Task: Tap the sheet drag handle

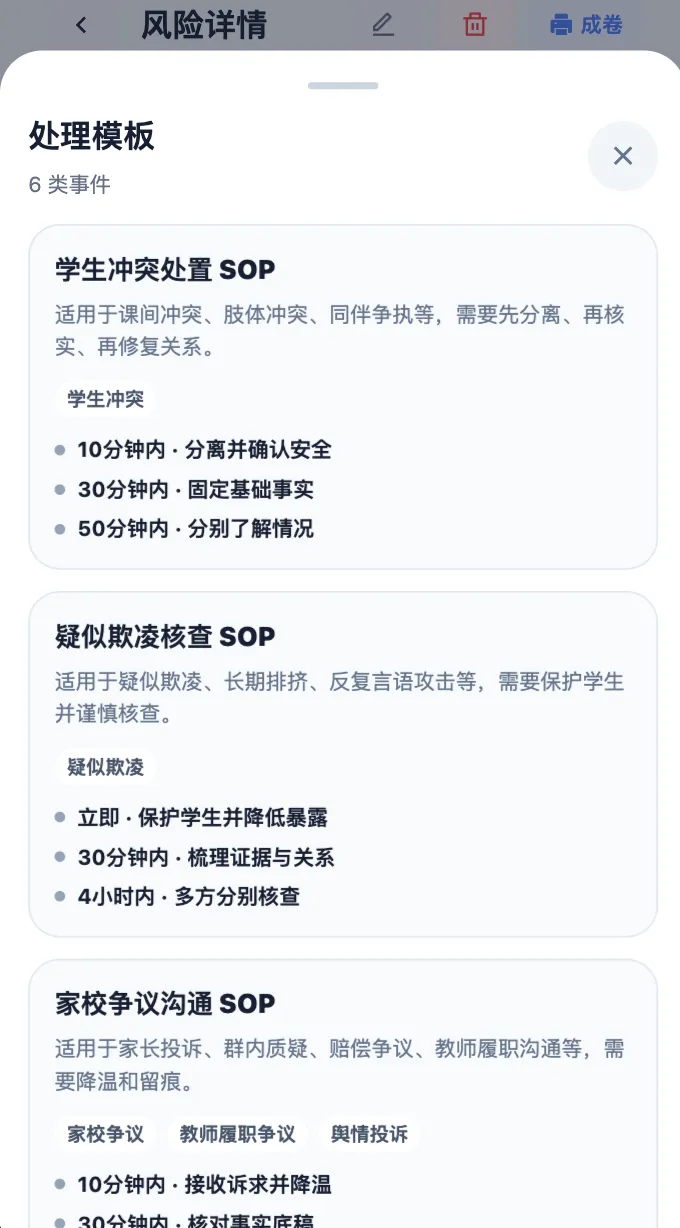Action: (x=343, y=86)
